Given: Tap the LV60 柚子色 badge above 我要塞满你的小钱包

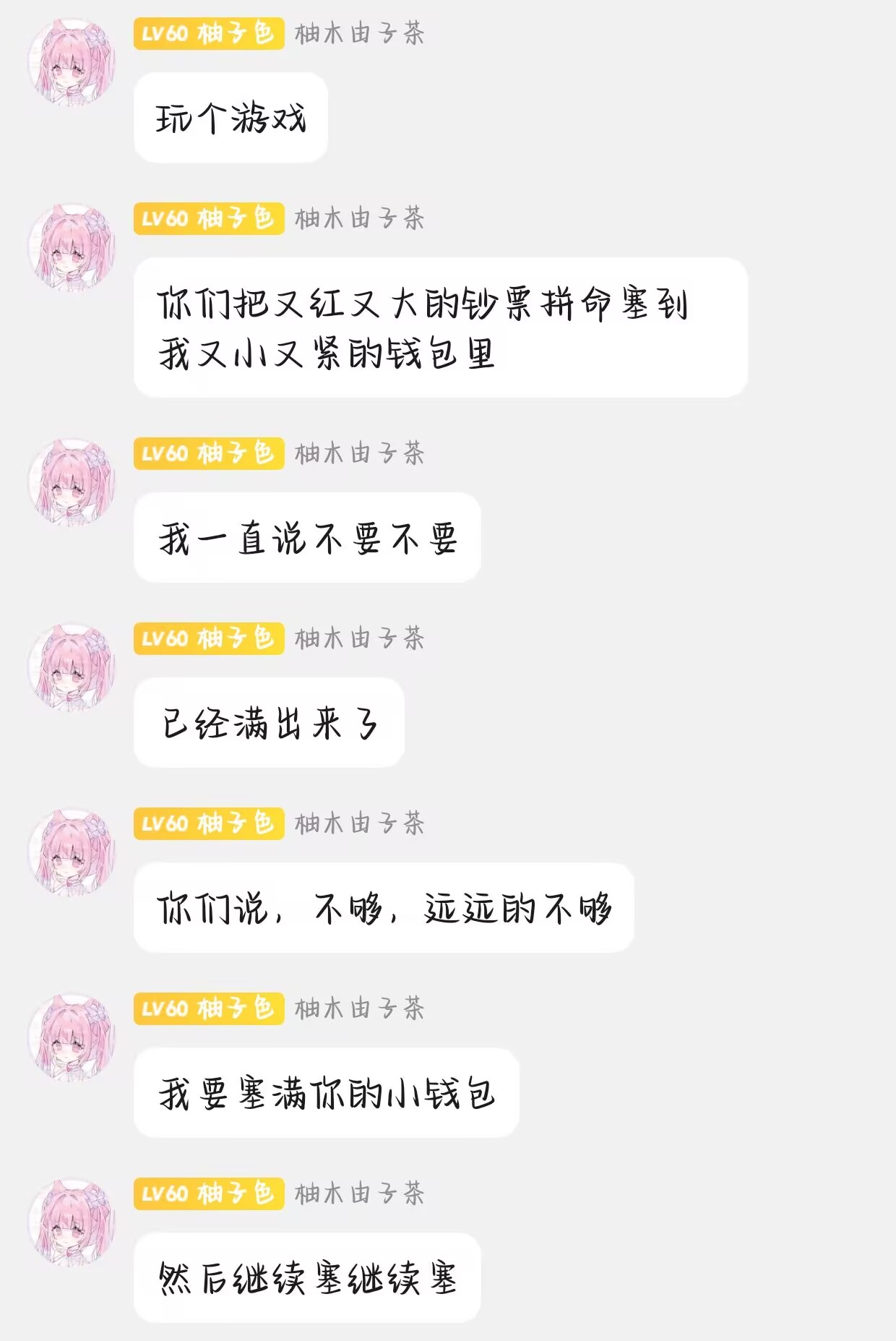Looking at the screenshot, I should 209,1008.
